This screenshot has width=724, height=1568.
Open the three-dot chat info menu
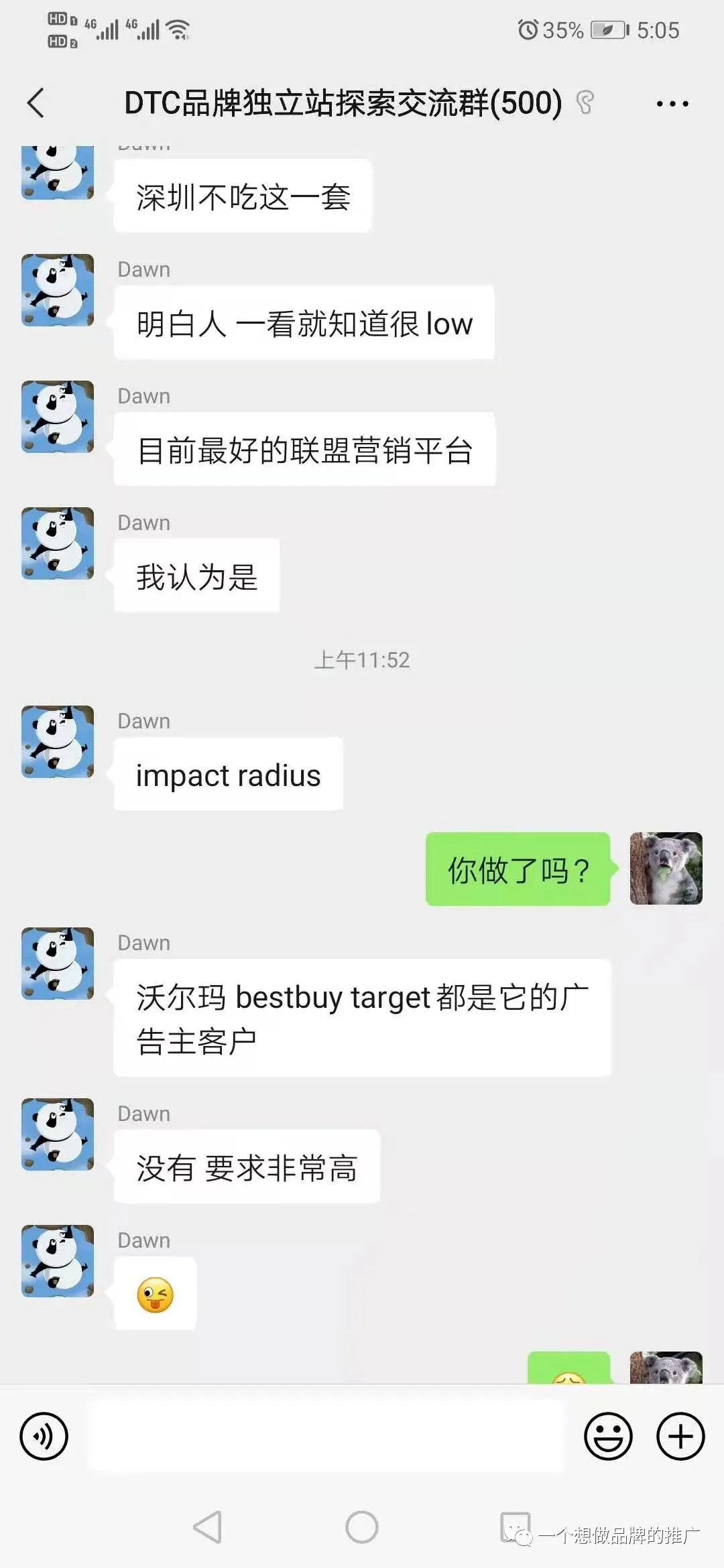click(x=672, y=104)
